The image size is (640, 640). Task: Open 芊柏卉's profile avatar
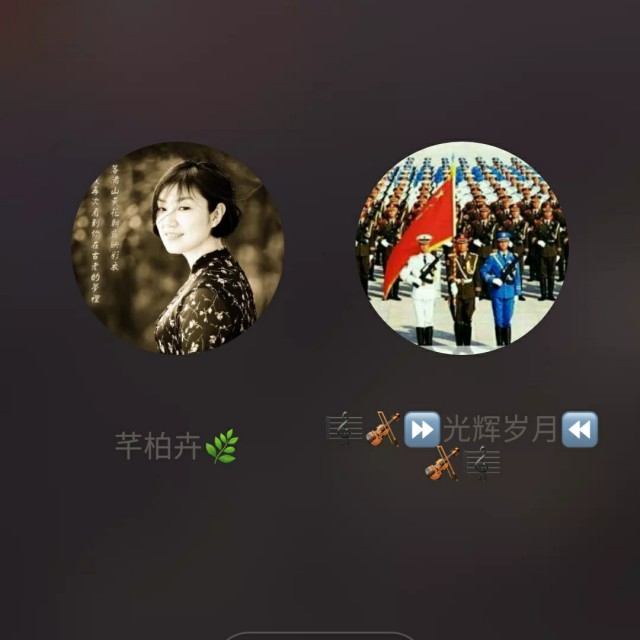[x=178, y=248]
